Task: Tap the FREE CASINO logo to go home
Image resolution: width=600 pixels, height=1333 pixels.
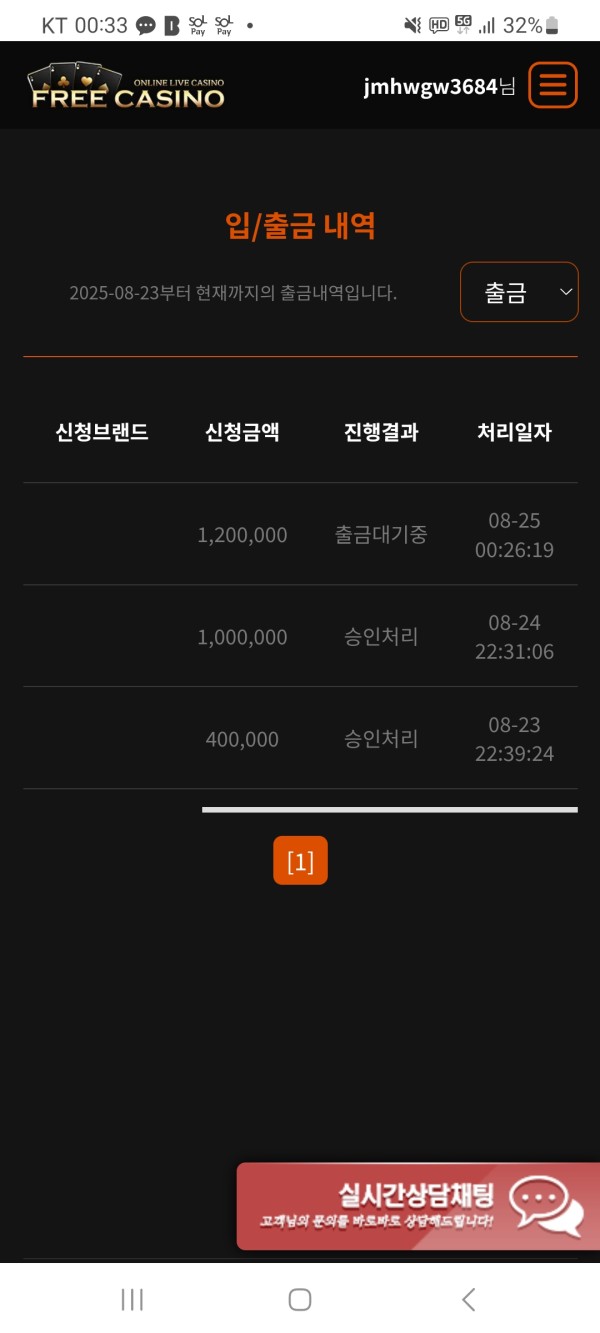Action: (x=126, y=86)
